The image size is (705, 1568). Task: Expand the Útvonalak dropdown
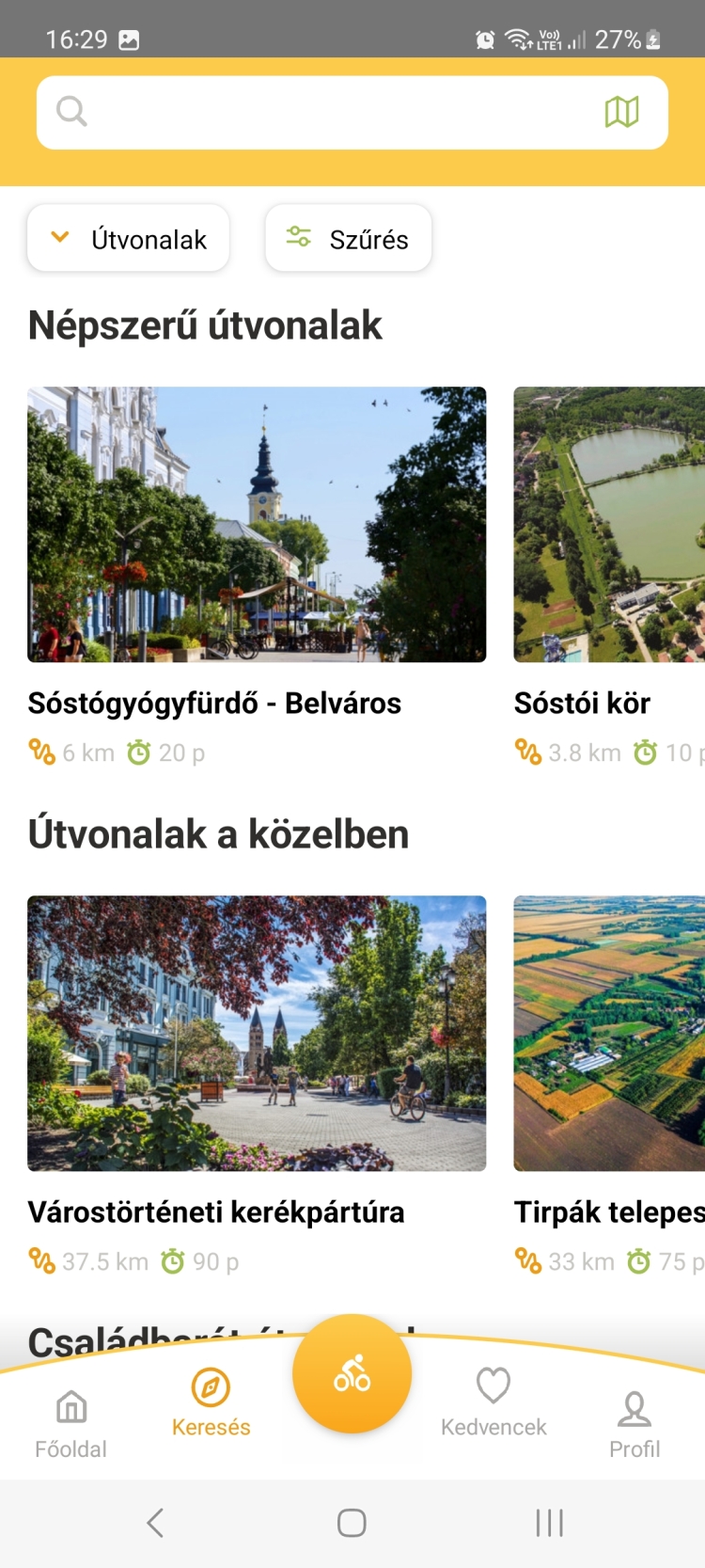click(129, 239)
